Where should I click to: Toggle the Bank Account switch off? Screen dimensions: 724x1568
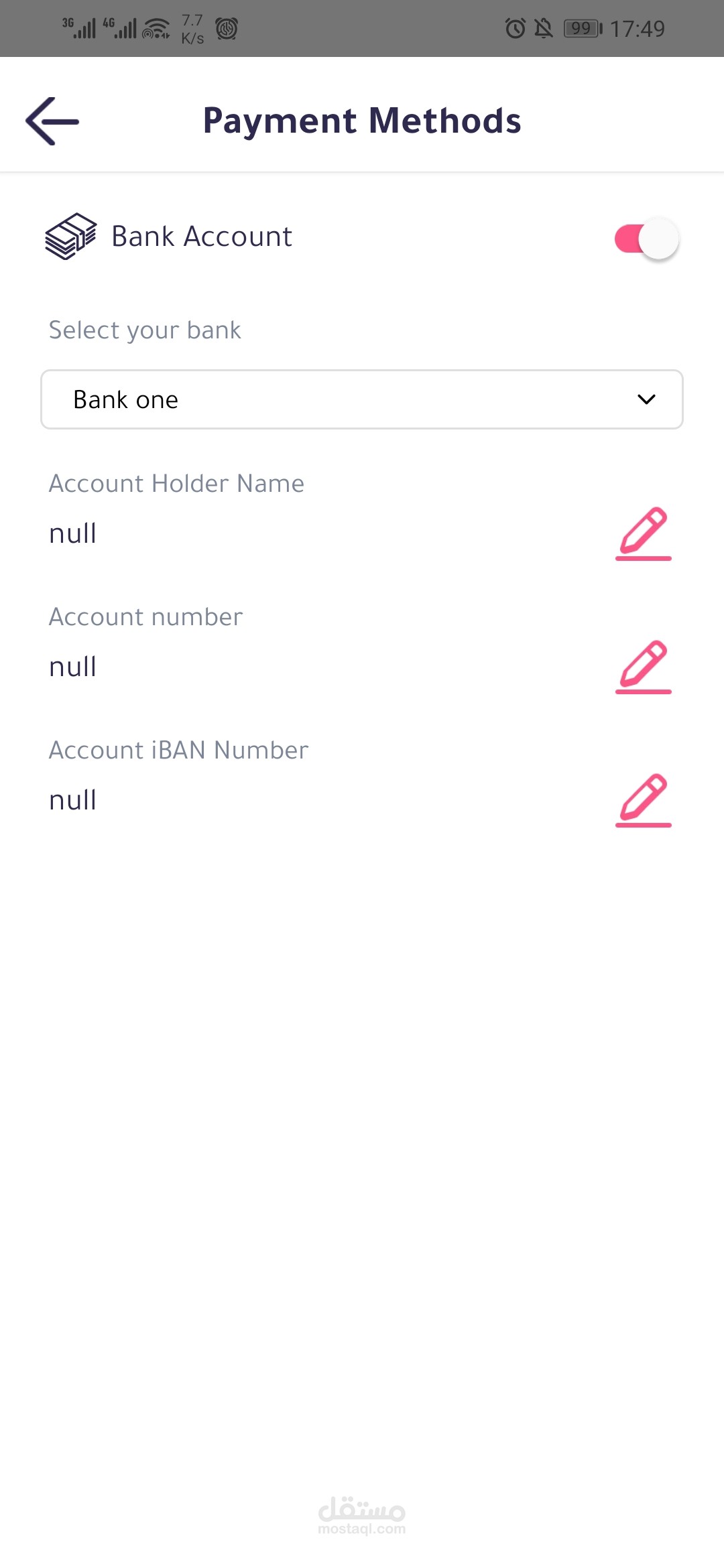pyautogui.click(x=647, y=239)
